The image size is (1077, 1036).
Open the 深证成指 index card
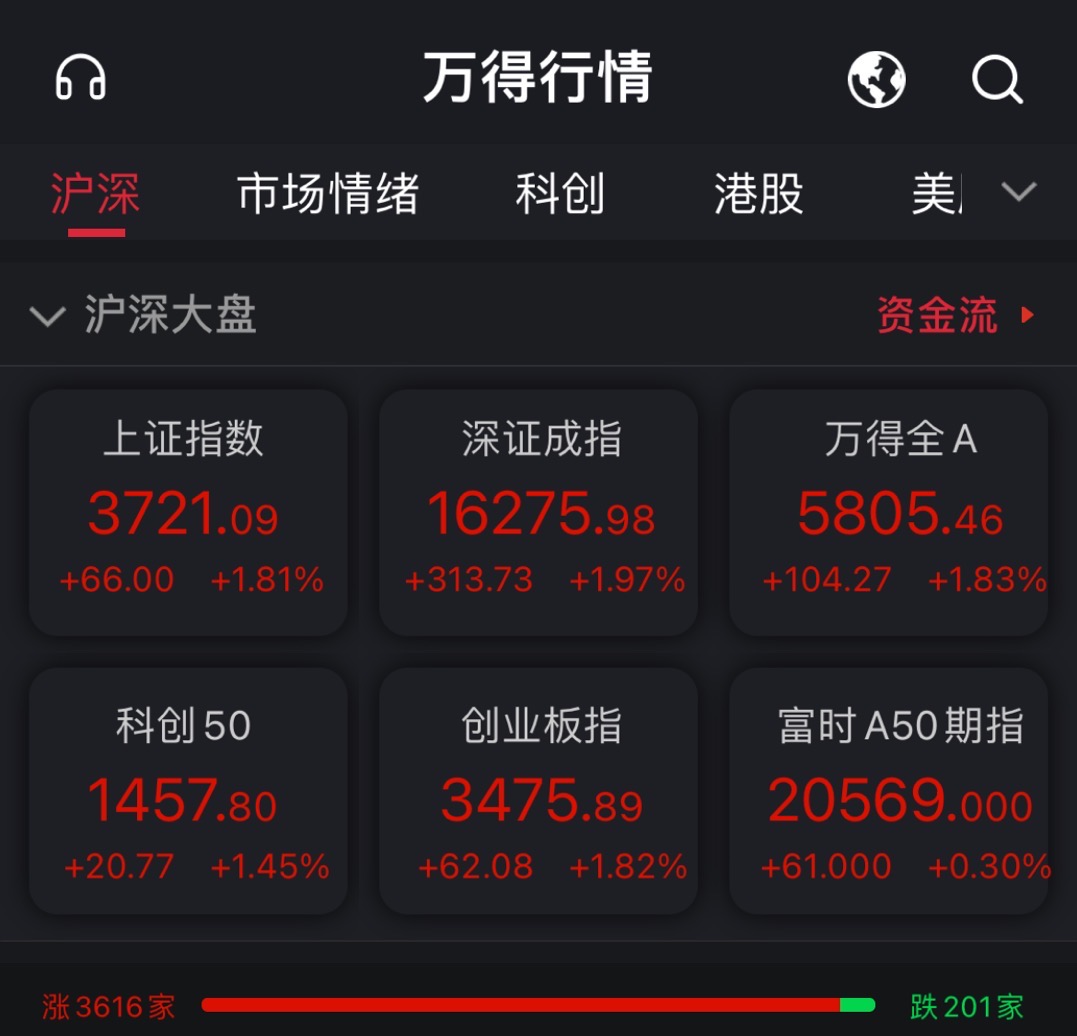[x=538, y=512]
